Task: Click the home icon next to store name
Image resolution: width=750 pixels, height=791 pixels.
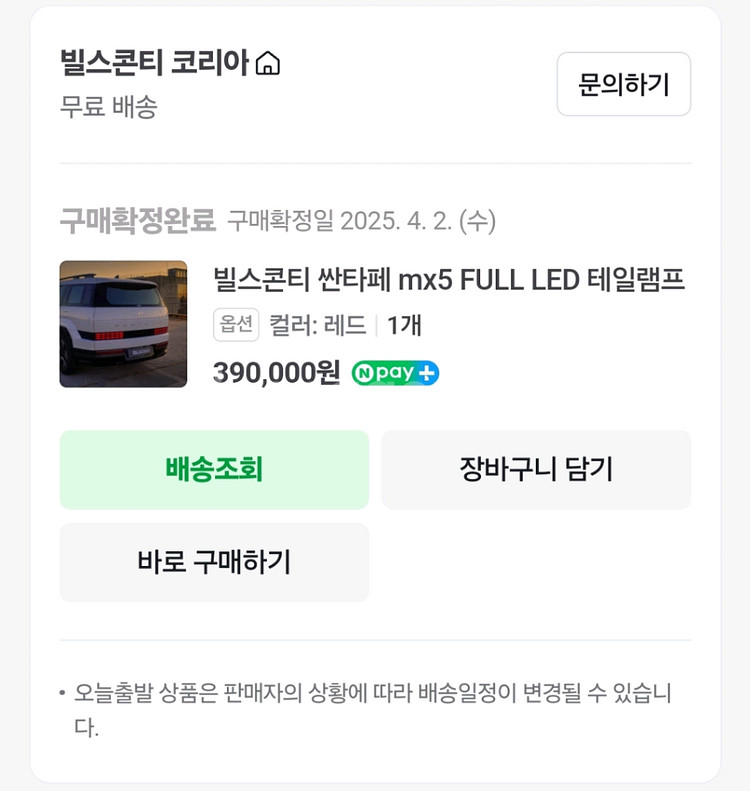Action: [x=267, y=63]
